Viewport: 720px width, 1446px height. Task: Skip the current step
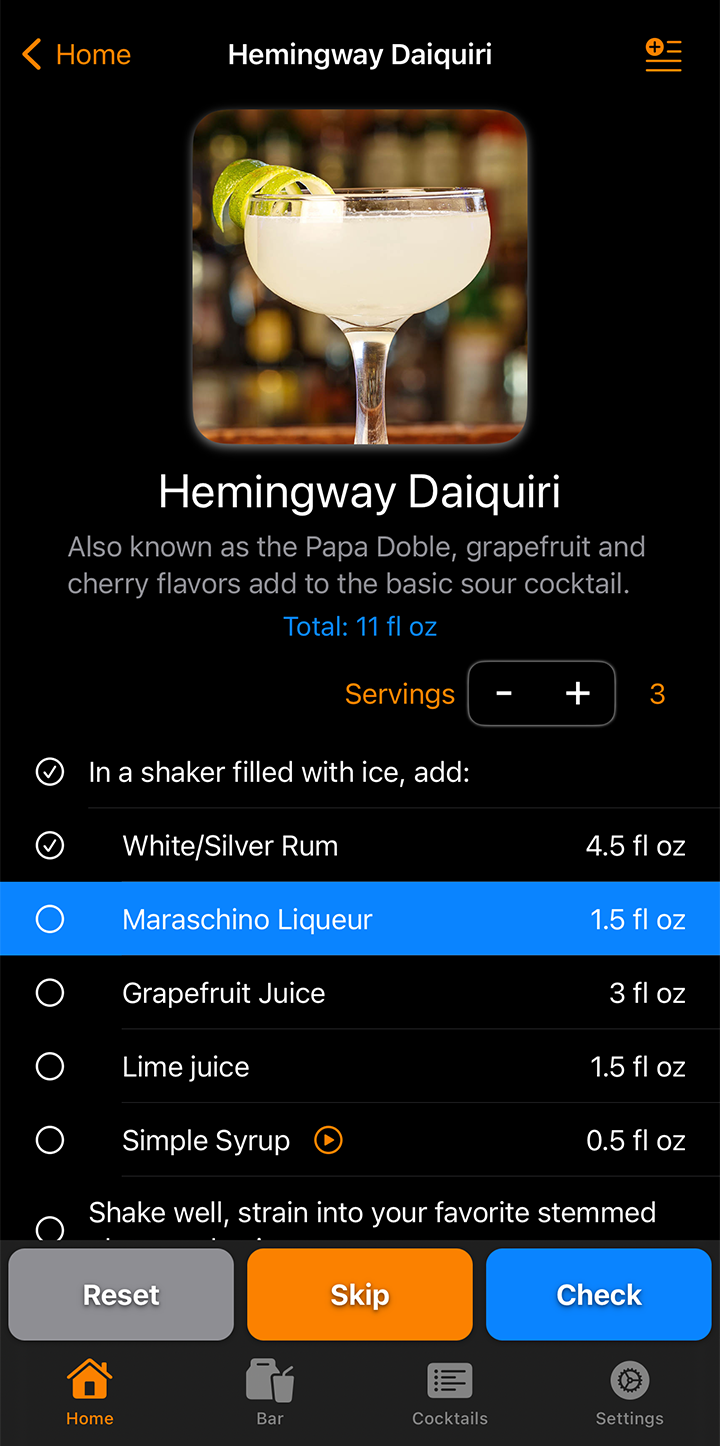360,1295
